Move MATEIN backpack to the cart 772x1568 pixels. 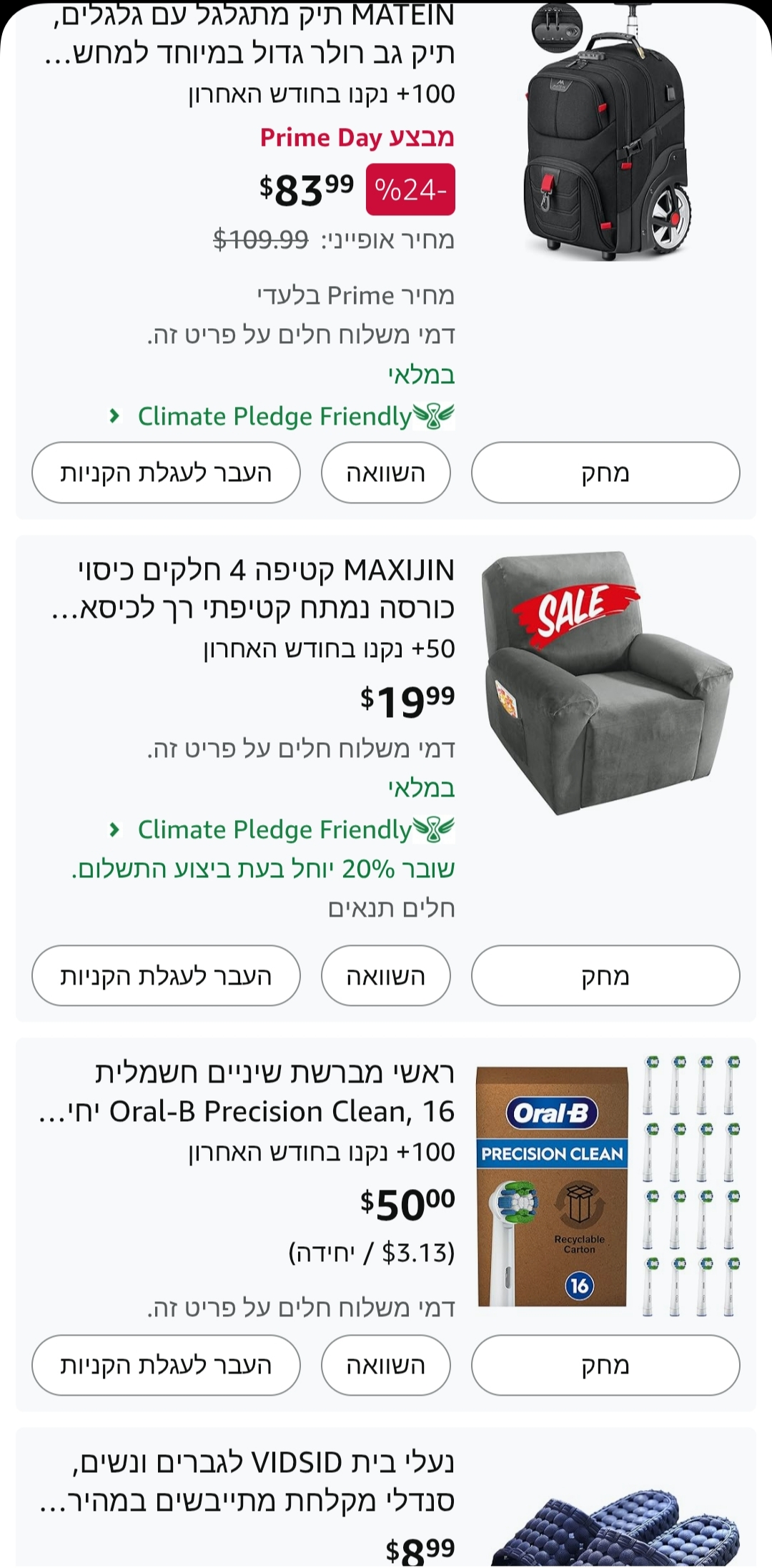[166, 473]
